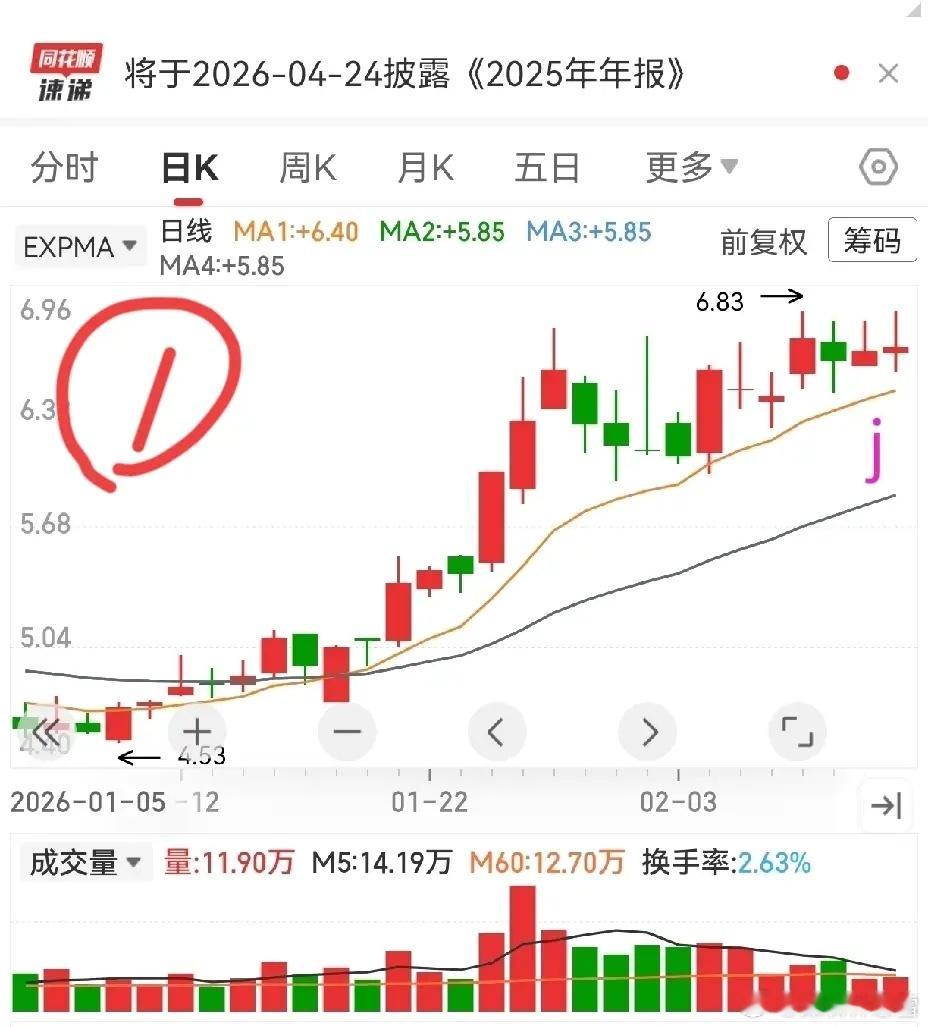Image resolution: width=928 pixels, height=1027 pixels.
Task: Zoom in the K-line chart with plus
Action: tap(197, 731)
